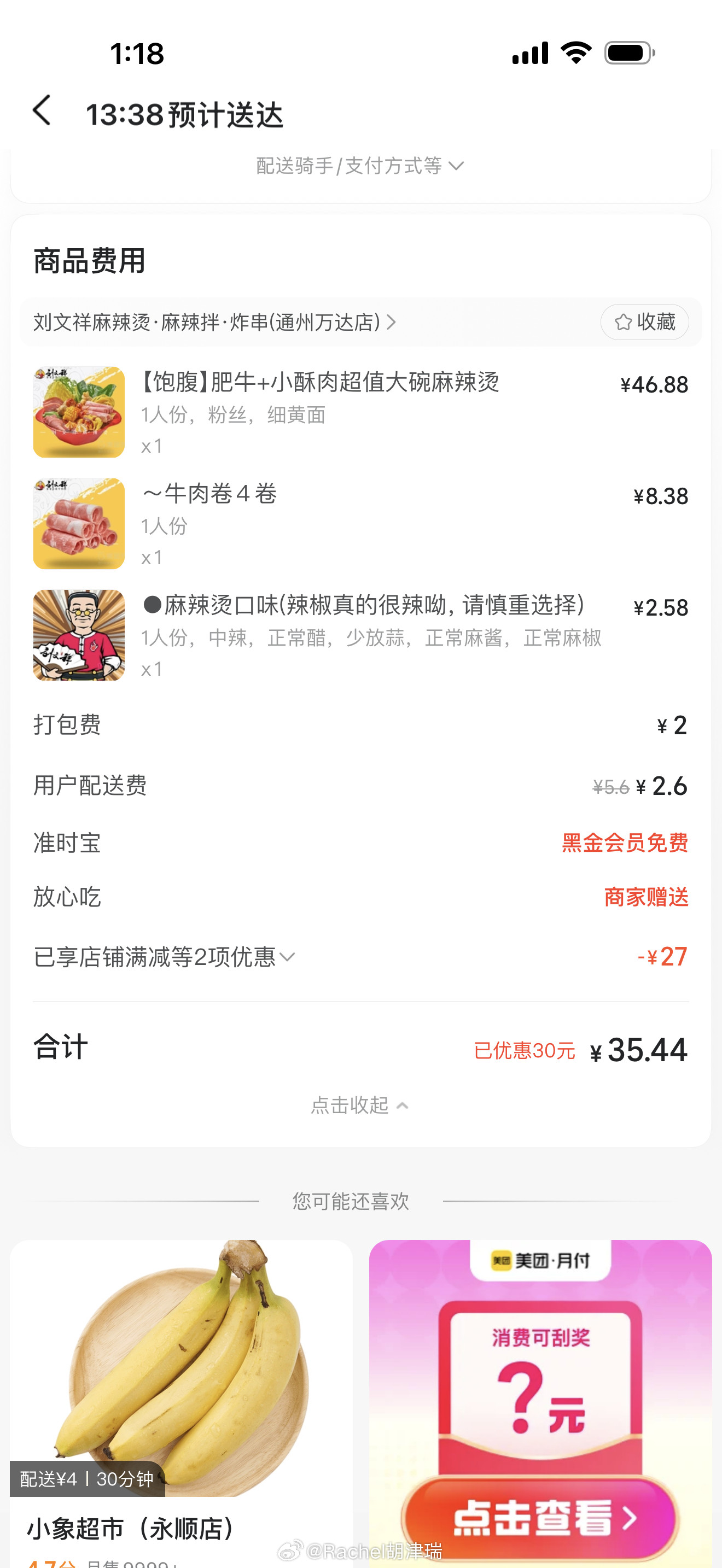Tap the 牛肉卷 beef rolls thumbnail

(78, 522)
